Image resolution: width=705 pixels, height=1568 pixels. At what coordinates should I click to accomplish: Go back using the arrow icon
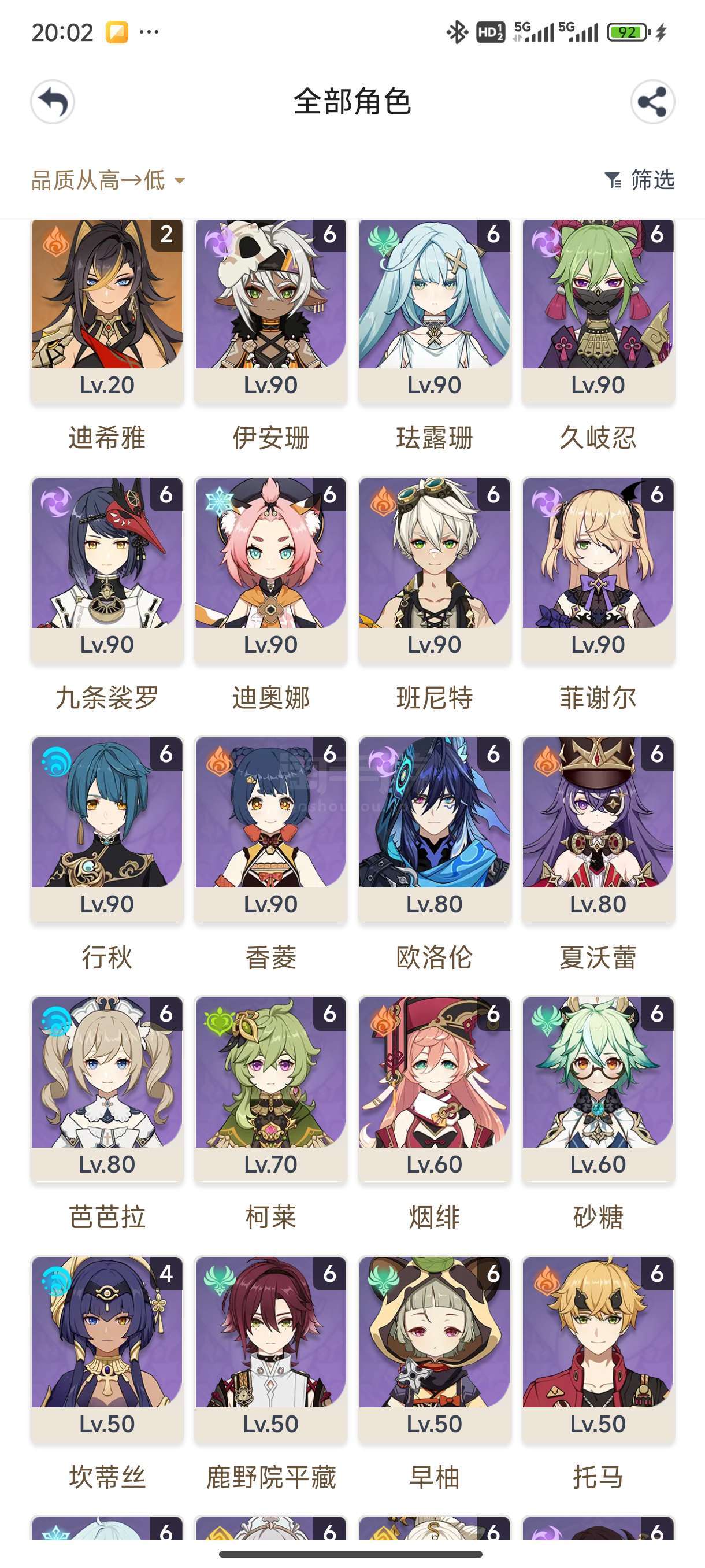point(53,102)
